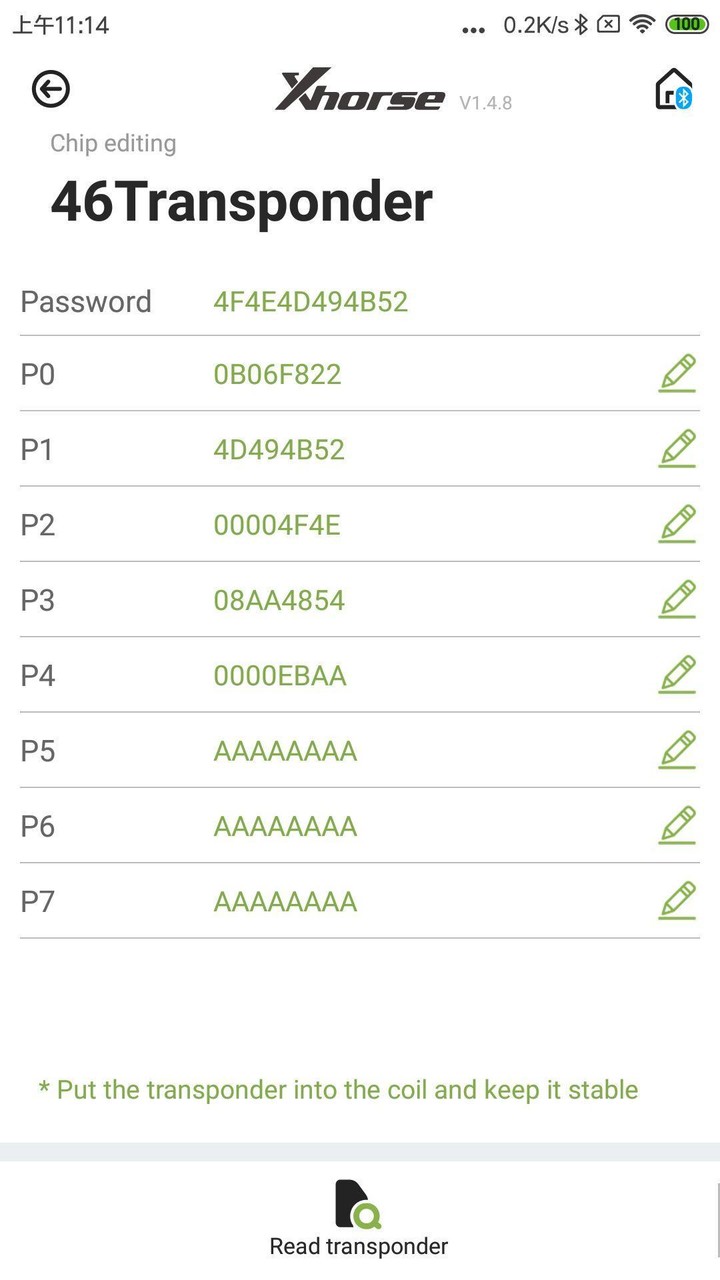Open the P6 edit pencil
720x1280 pixels.
click(x=677, y=826)
